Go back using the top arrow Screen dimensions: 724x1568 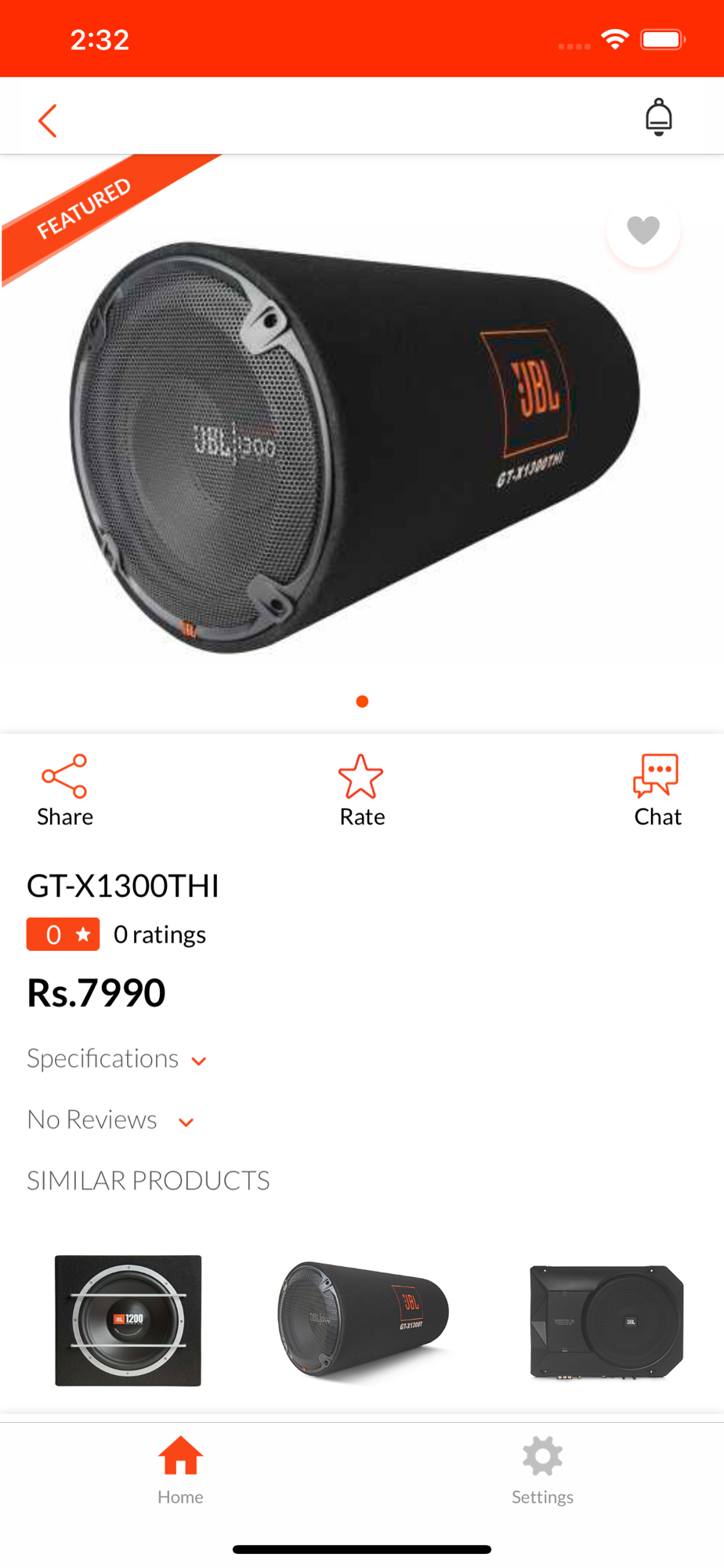coord(48,121)
